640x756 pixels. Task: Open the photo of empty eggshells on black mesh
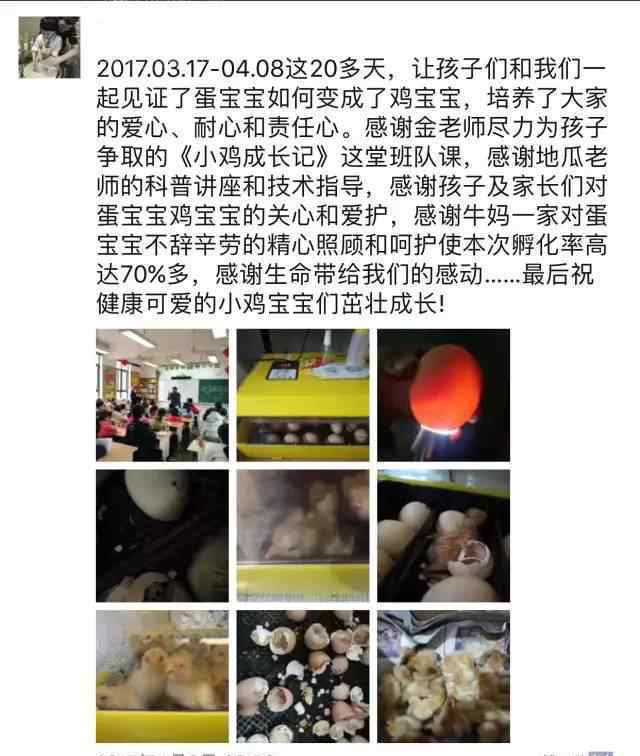point(302,676)
